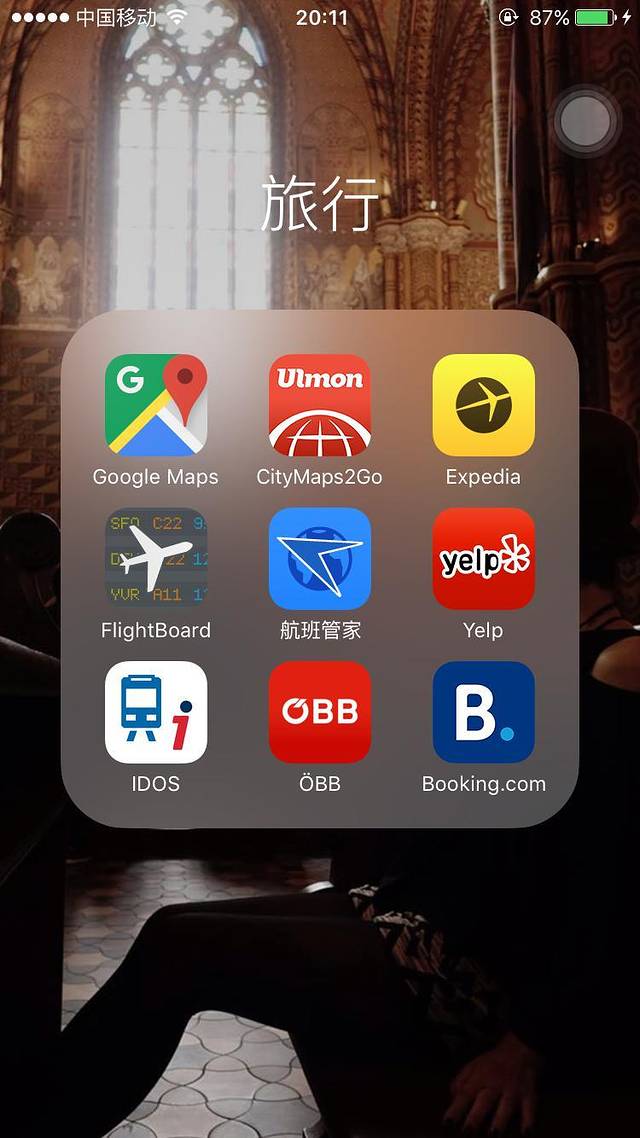Launch FlightBoard app
Image resolution: width=640 pixels, height=1138 pixels.
coord(156,558)
